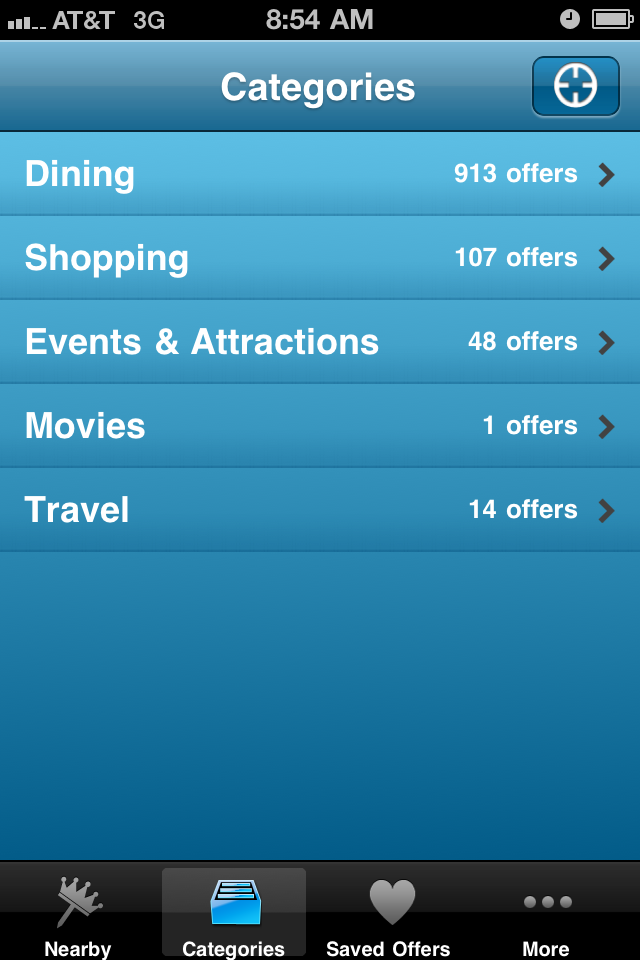The height and width of the screenshot is (960, 640).
Task: Go to Saved Offers tab
Action: pyautogui.click(x=389, y=914)
